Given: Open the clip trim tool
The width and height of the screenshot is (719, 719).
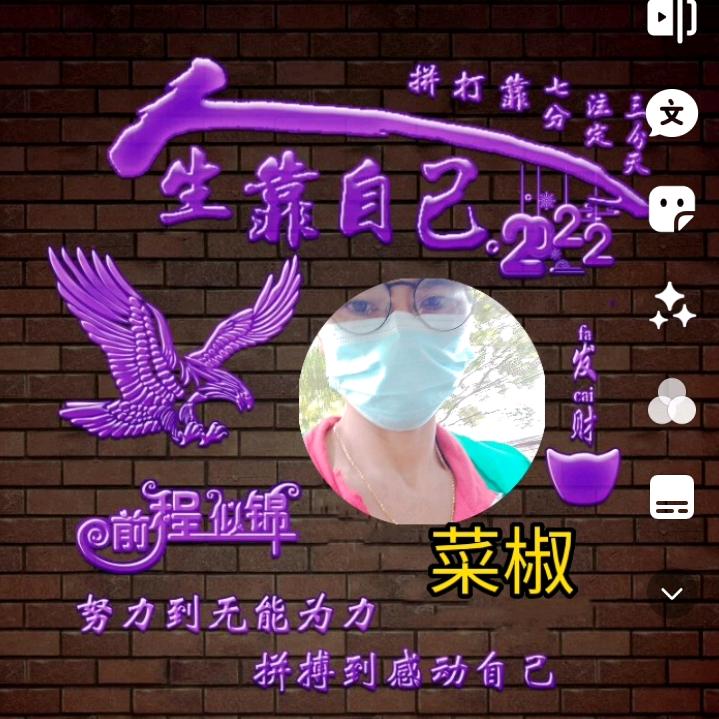Looking at the screenshot, I should click(x=671, y=19).
